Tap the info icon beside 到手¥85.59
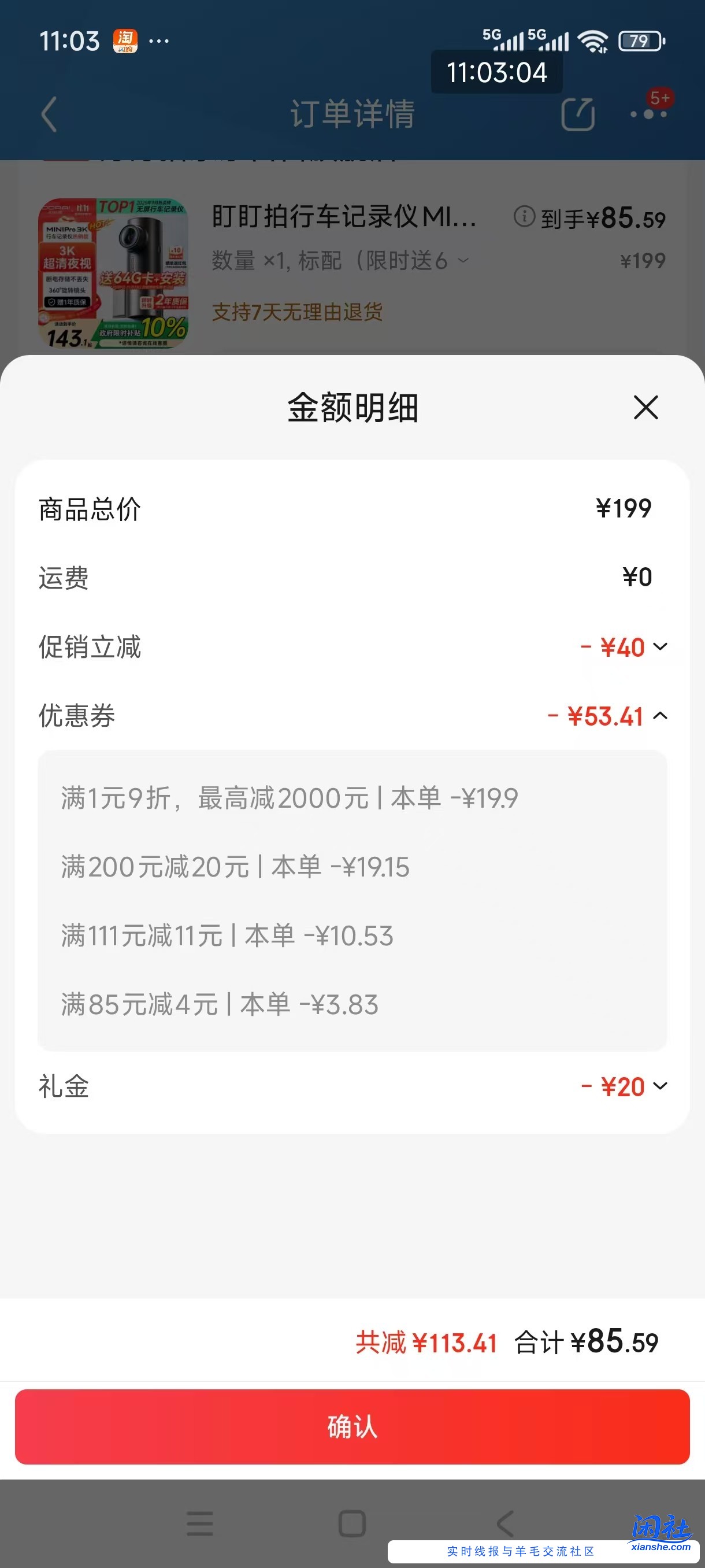Screen dimensions: 705x1568 (x=524, y=216)
